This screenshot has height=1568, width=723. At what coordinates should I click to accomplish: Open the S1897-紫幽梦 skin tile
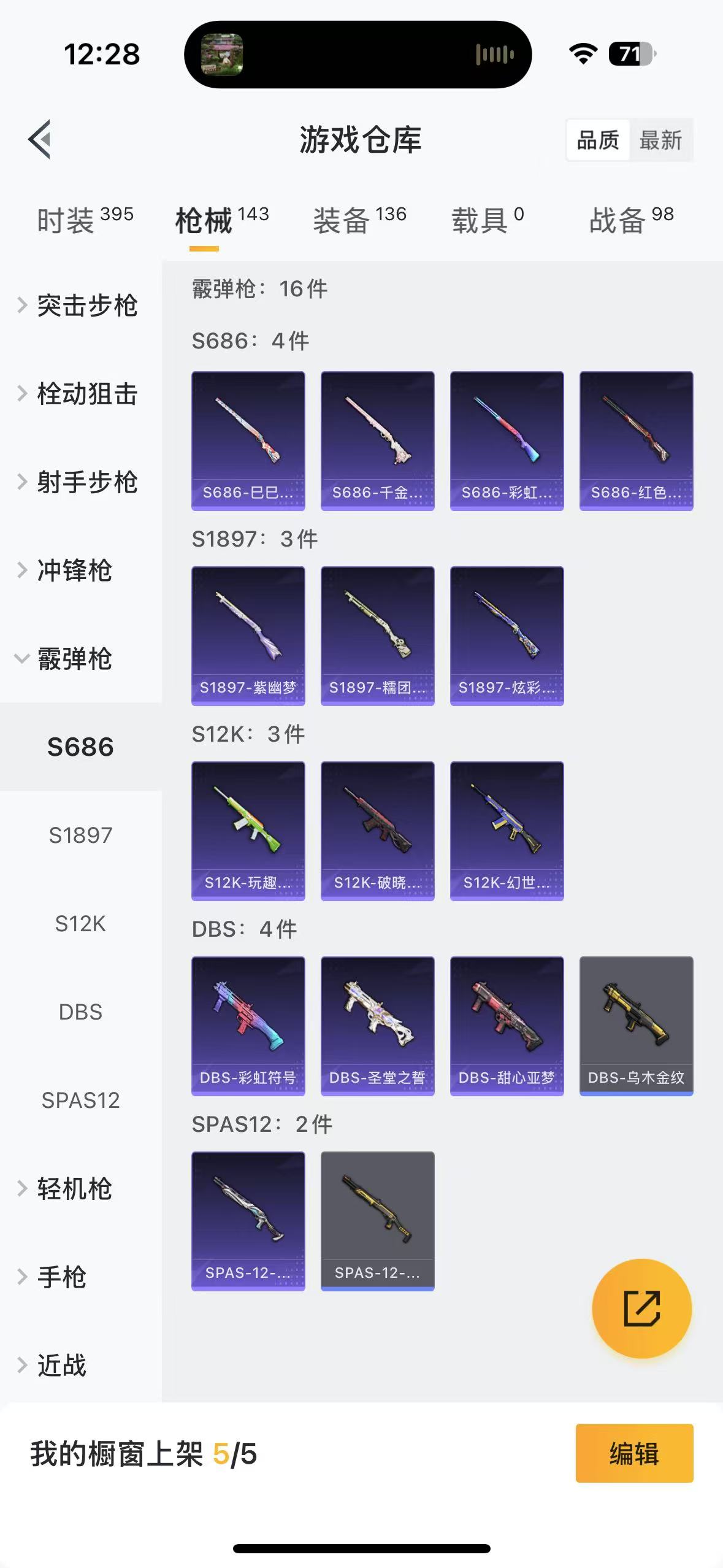point(248,636)
